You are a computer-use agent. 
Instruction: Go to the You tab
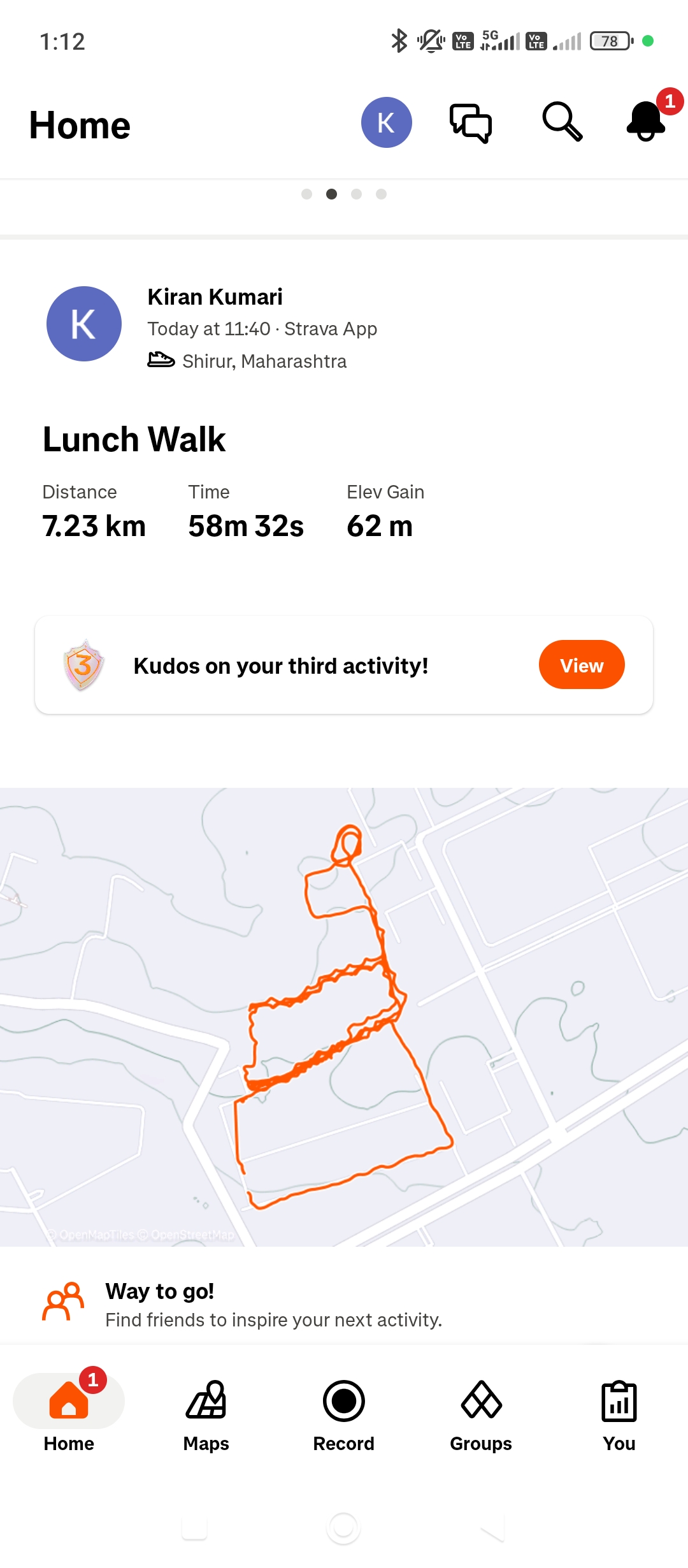coord(619,1415)
